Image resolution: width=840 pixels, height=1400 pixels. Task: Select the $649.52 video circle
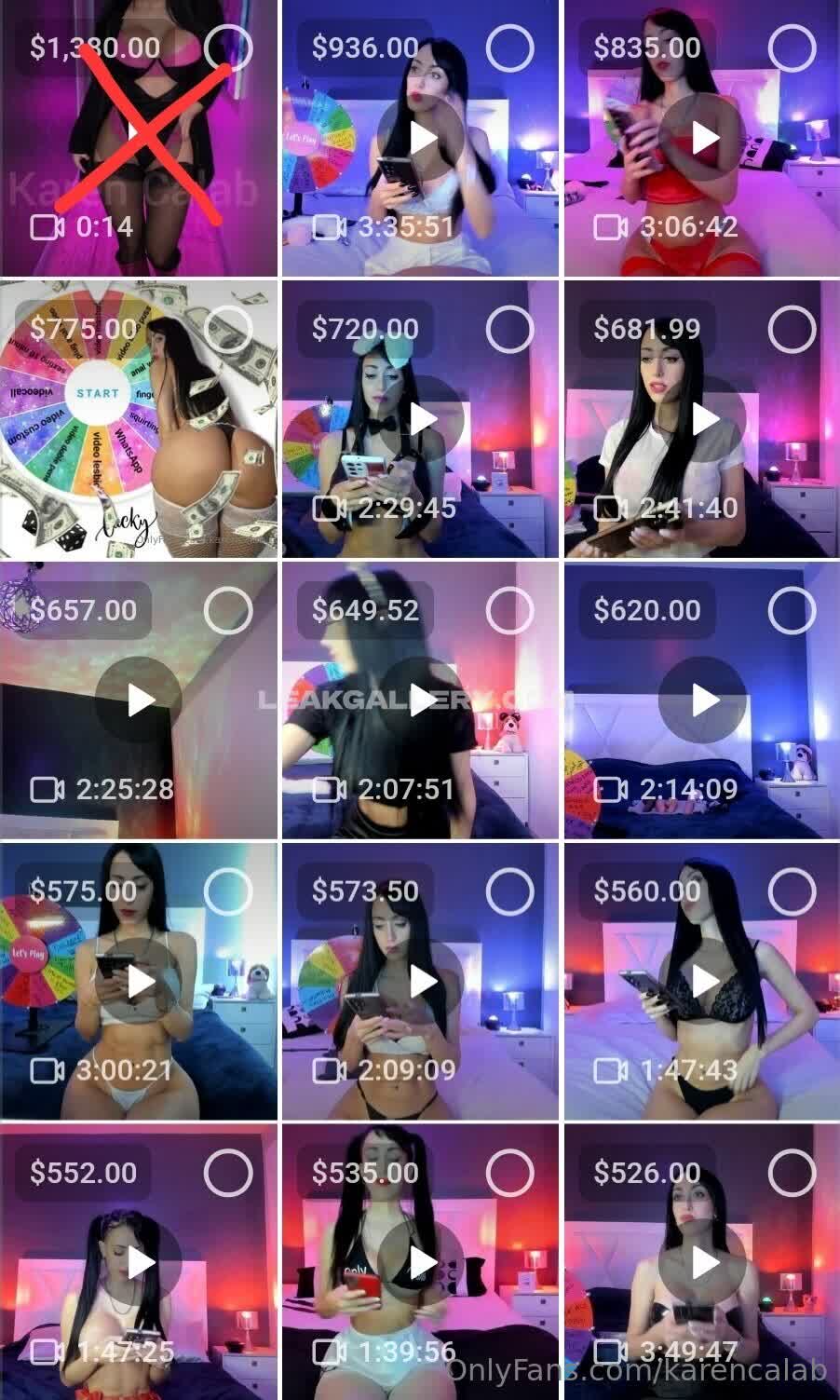pyautogui.click(x=510, y=610)
